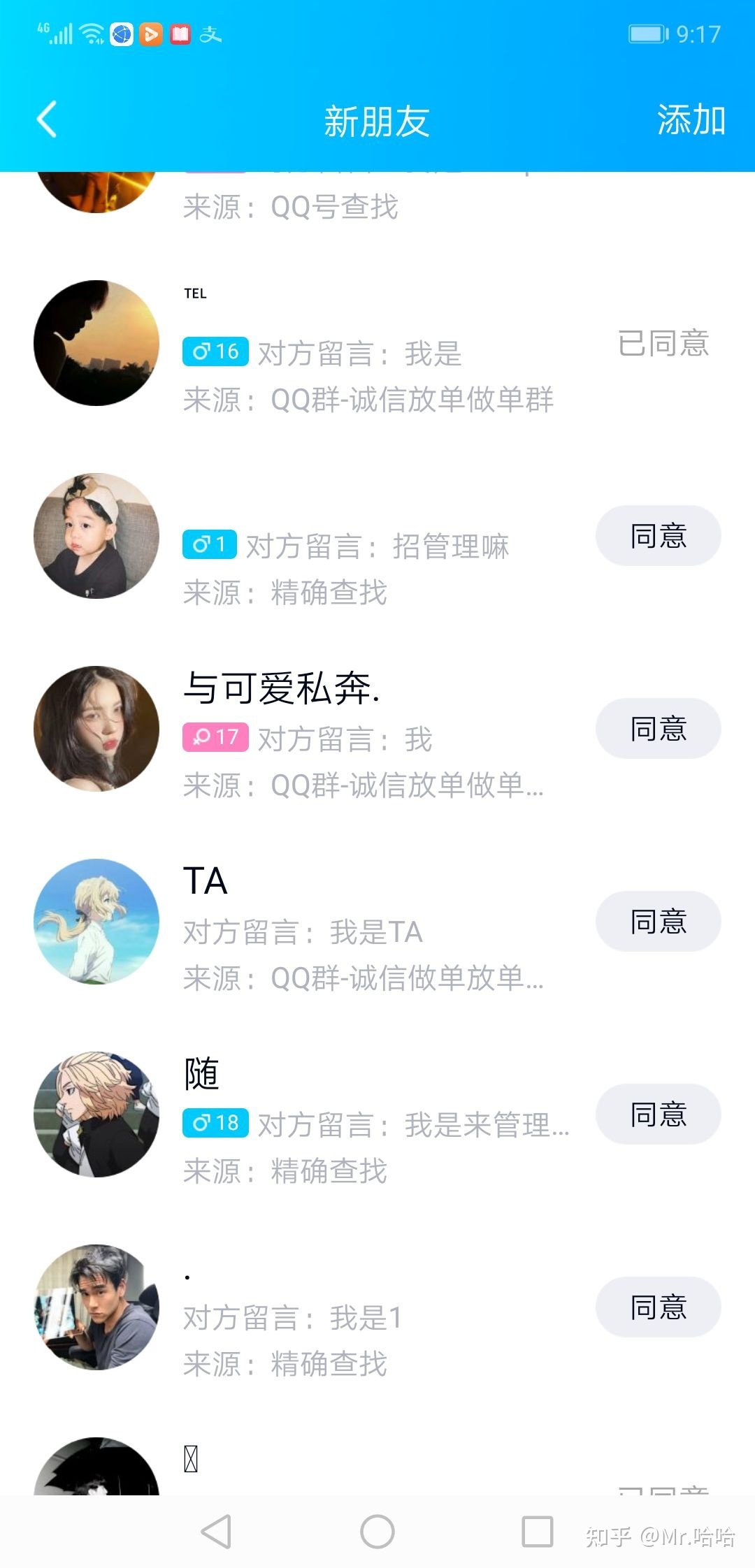
Task: Go back from the 新朋友 page
Action: tap(47, 119)
